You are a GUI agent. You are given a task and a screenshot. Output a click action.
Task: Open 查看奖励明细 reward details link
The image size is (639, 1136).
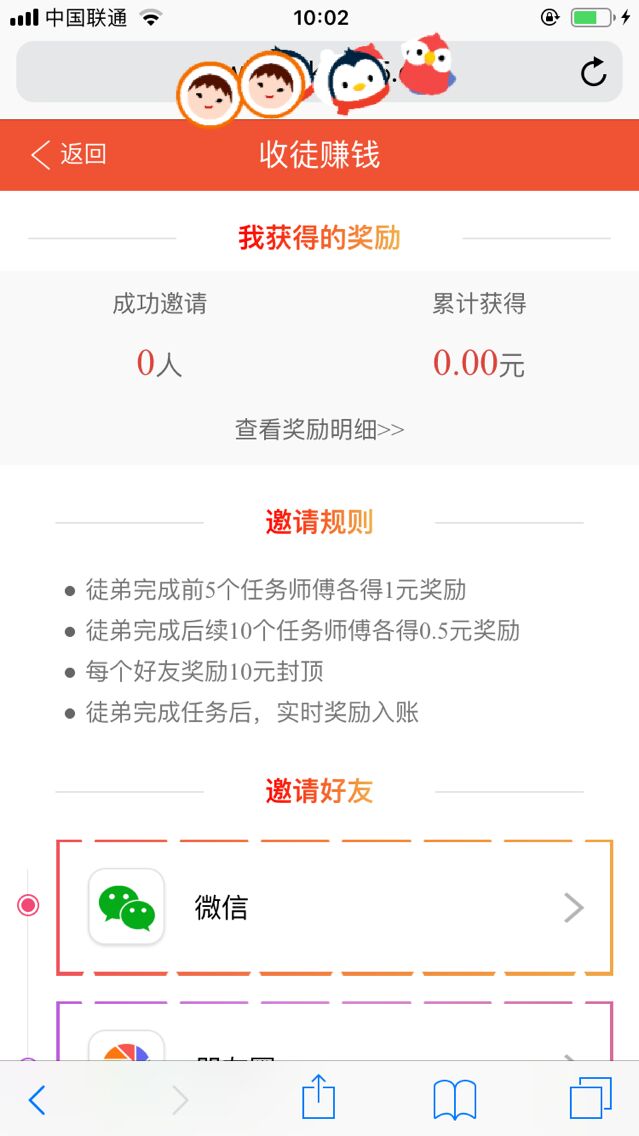(x=320, y=430)
